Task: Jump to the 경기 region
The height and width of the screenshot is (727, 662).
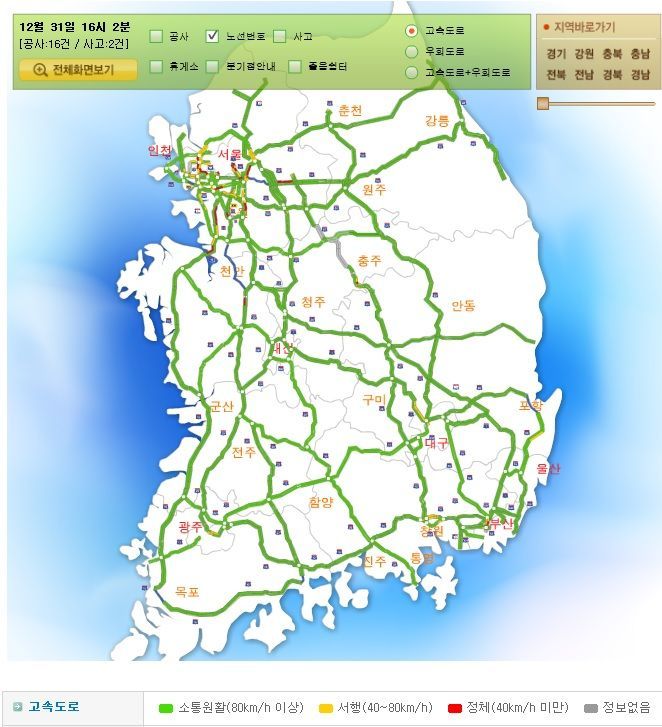Action: point(556,54)
